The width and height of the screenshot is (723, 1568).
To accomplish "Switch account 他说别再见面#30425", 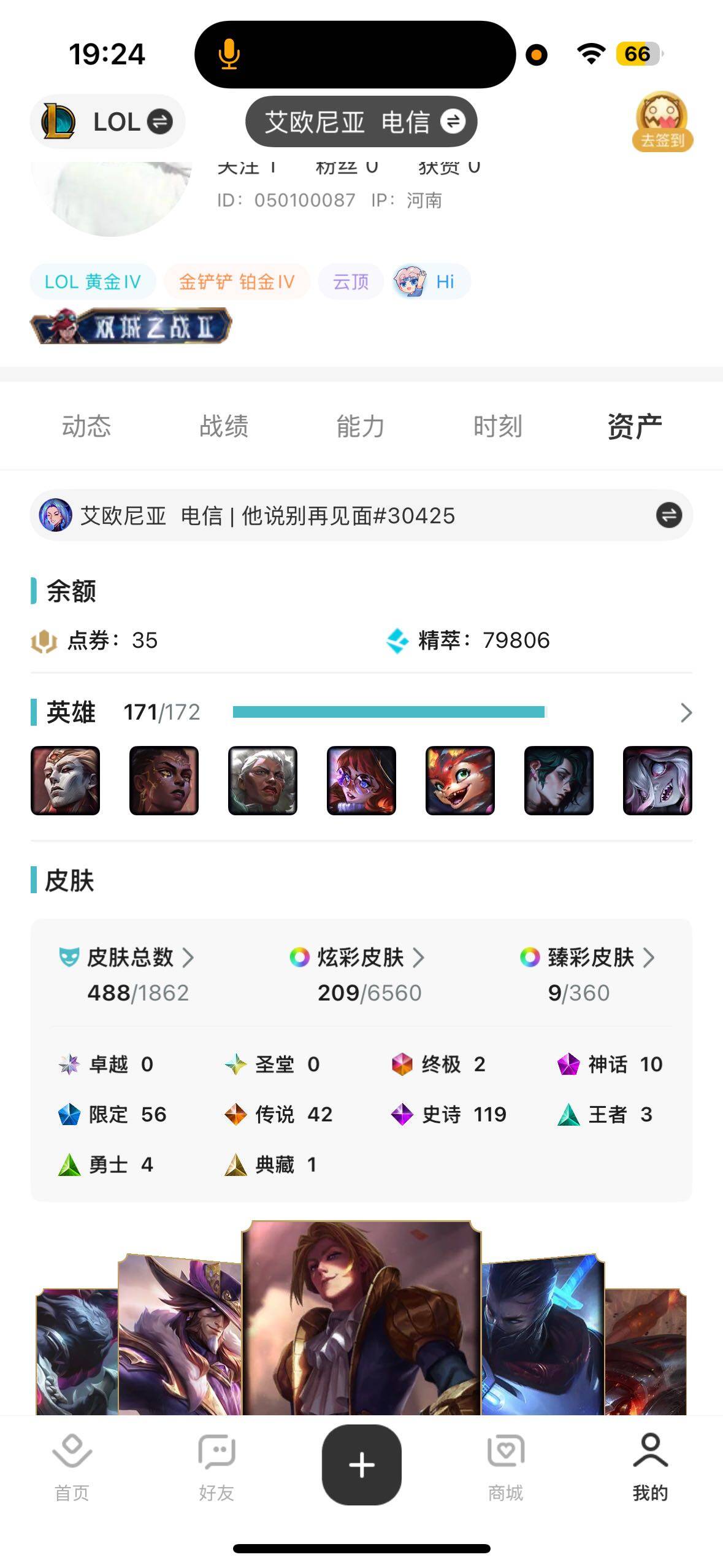I will coord(668,515).
